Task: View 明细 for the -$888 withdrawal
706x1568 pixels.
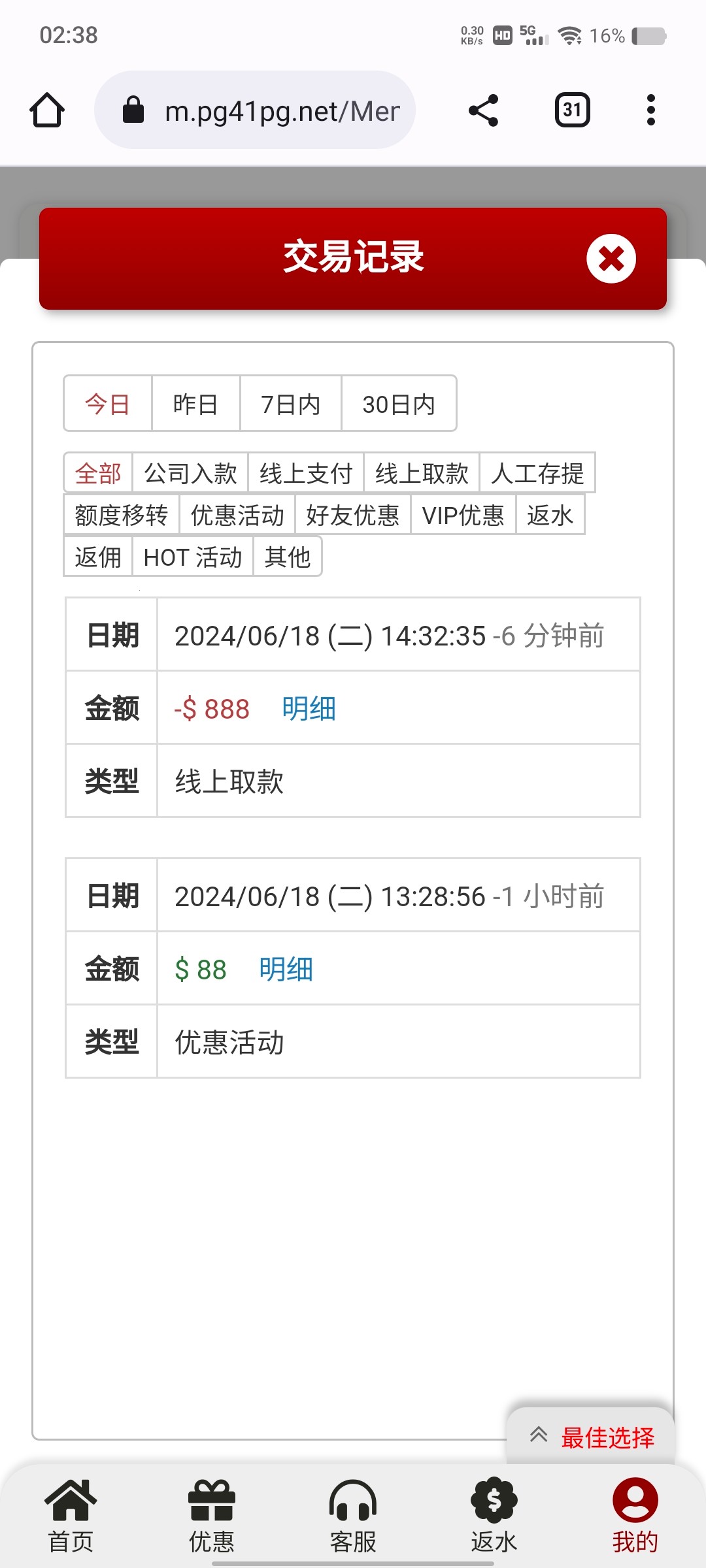Action: 309,708
